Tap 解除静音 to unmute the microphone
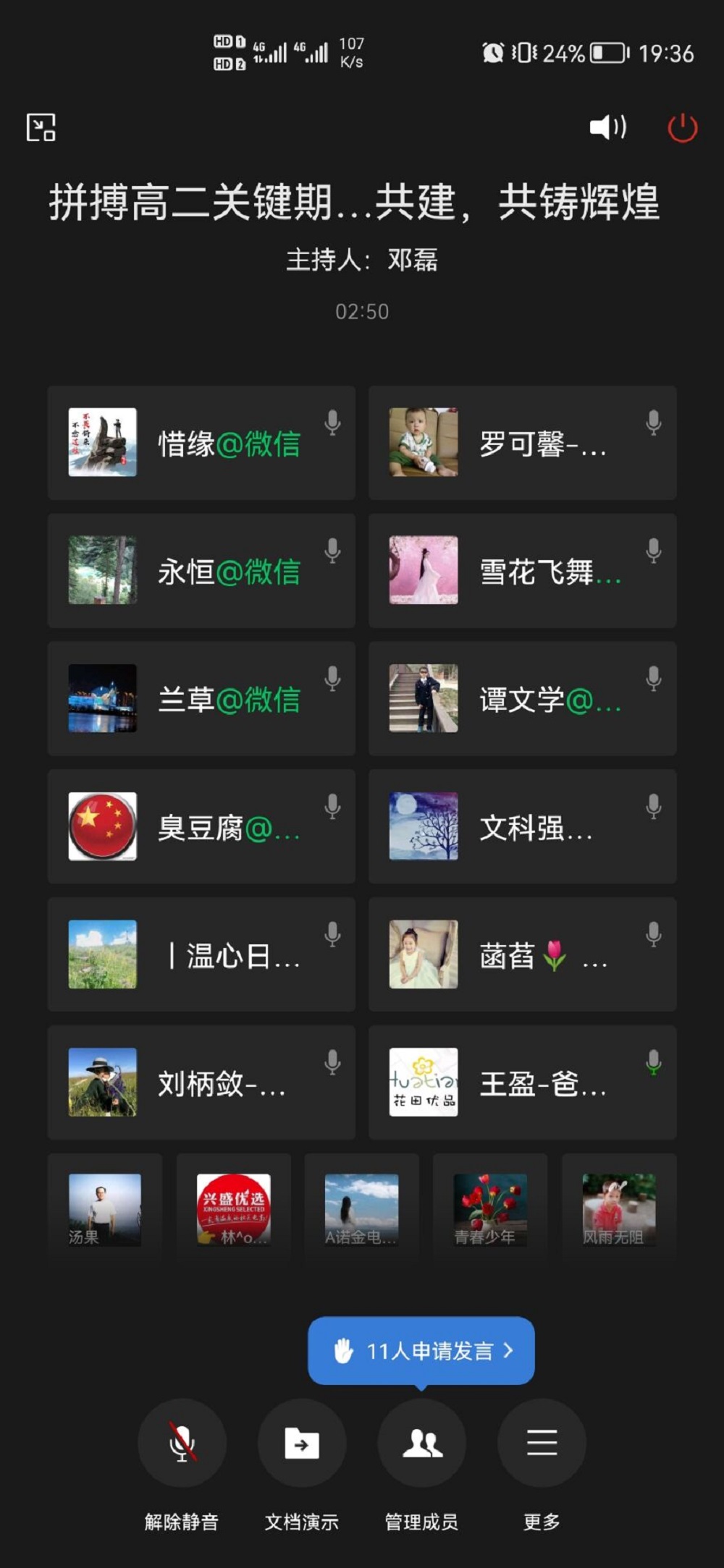This screenshot has width=724, height=1568. coord(182,1443)
